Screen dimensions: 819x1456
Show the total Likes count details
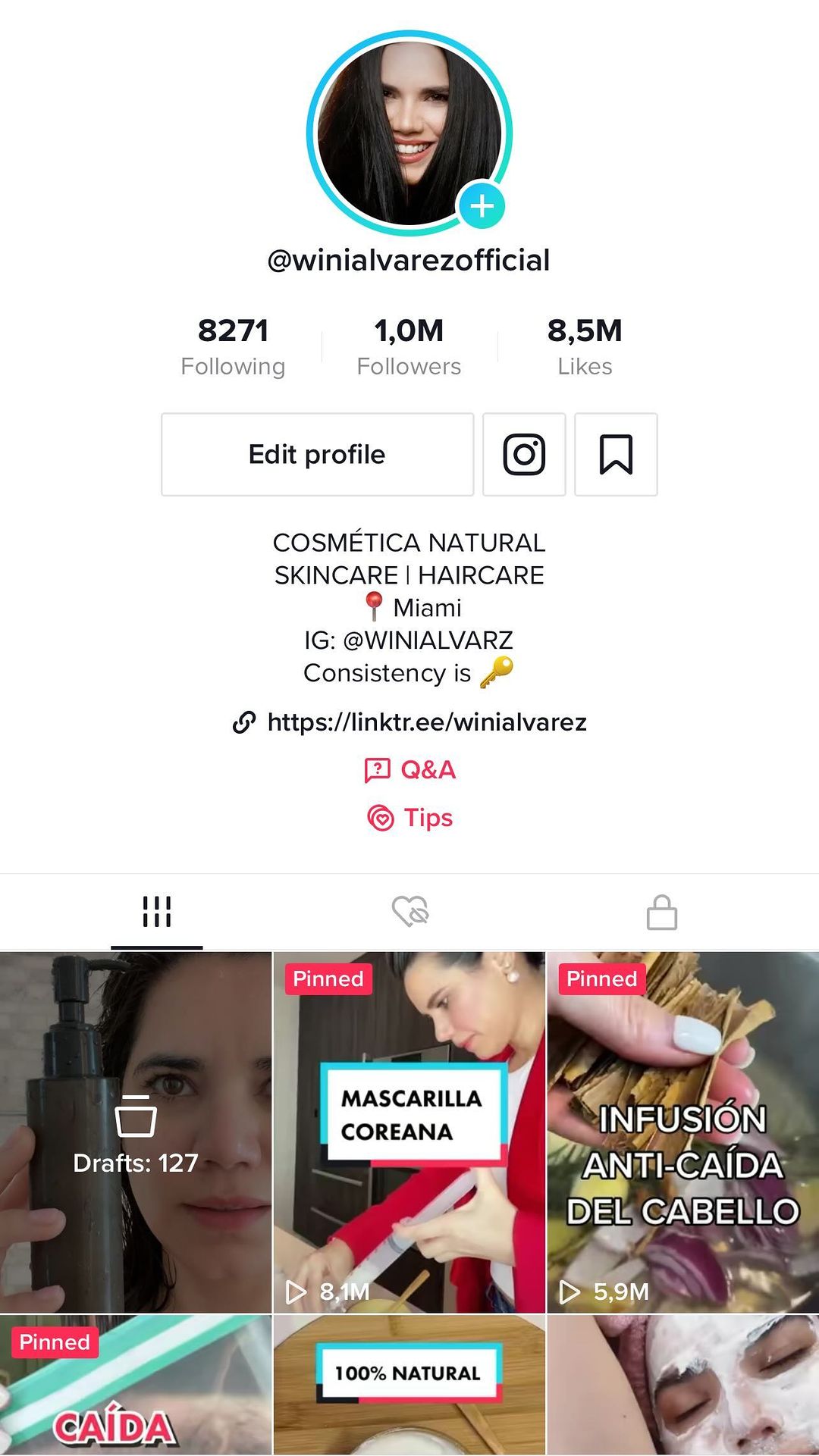[584, 346]
